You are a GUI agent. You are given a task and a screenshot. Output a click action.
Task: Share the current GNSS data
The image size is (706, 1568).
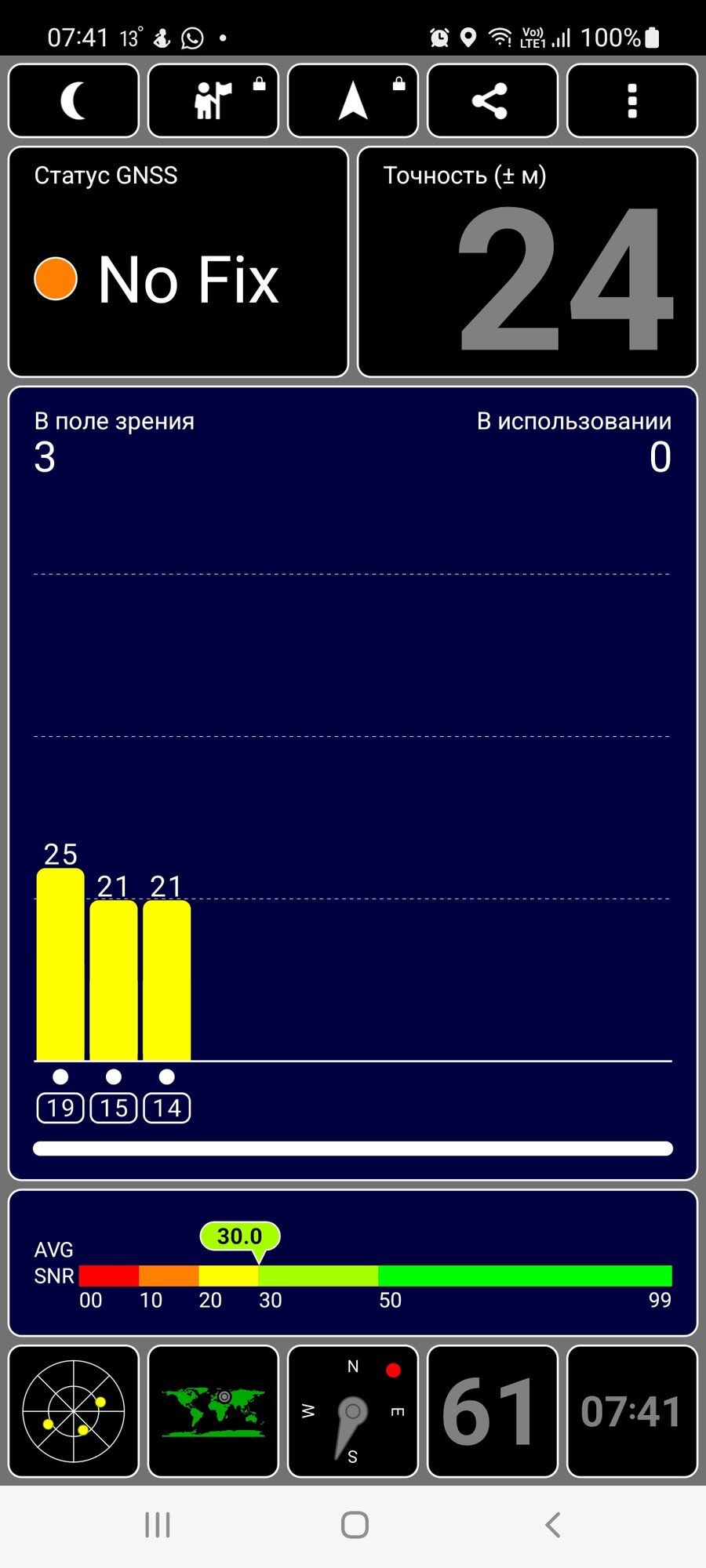pos(492,101)
